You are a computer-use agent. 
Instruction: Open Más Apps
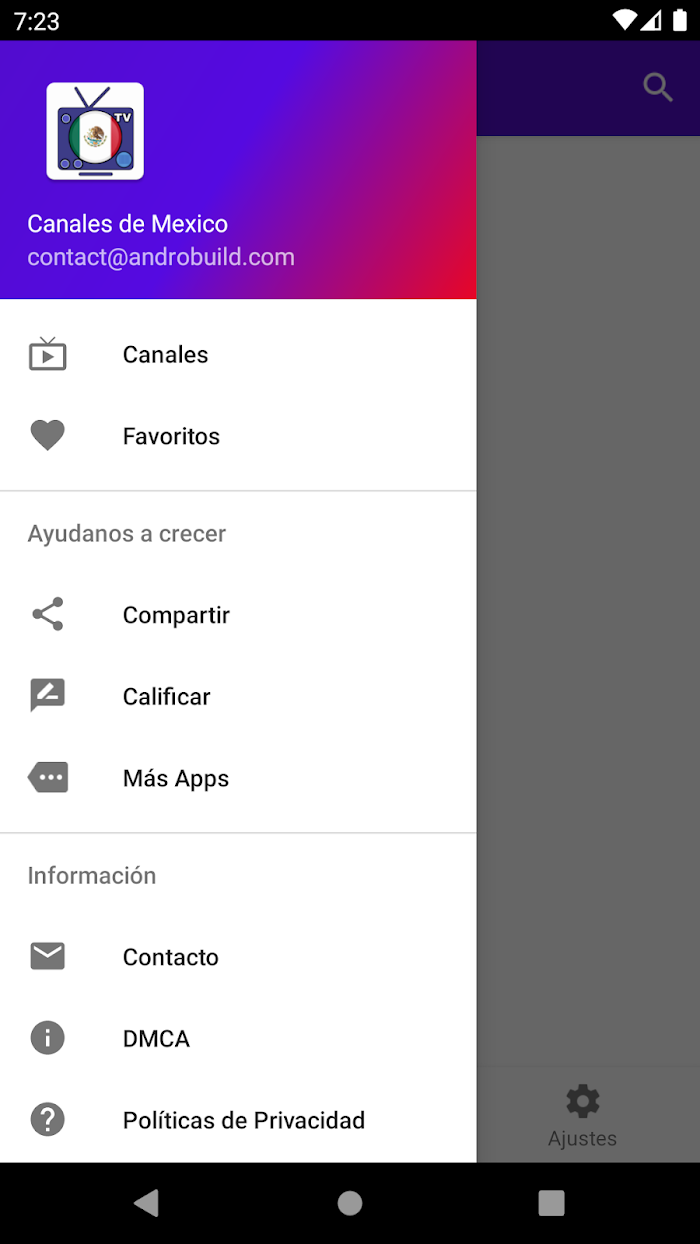[175, 779]
